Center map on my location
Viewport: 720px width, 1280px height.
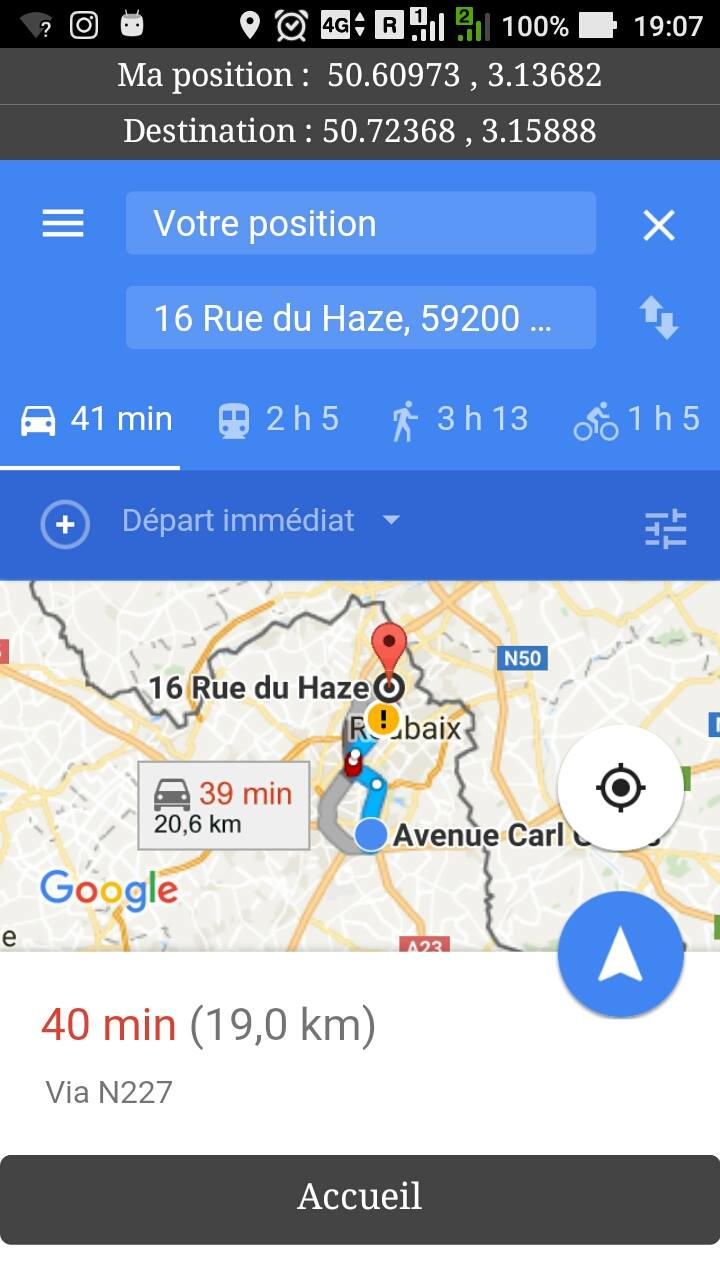pyautogui.click(x=620, y=788)
